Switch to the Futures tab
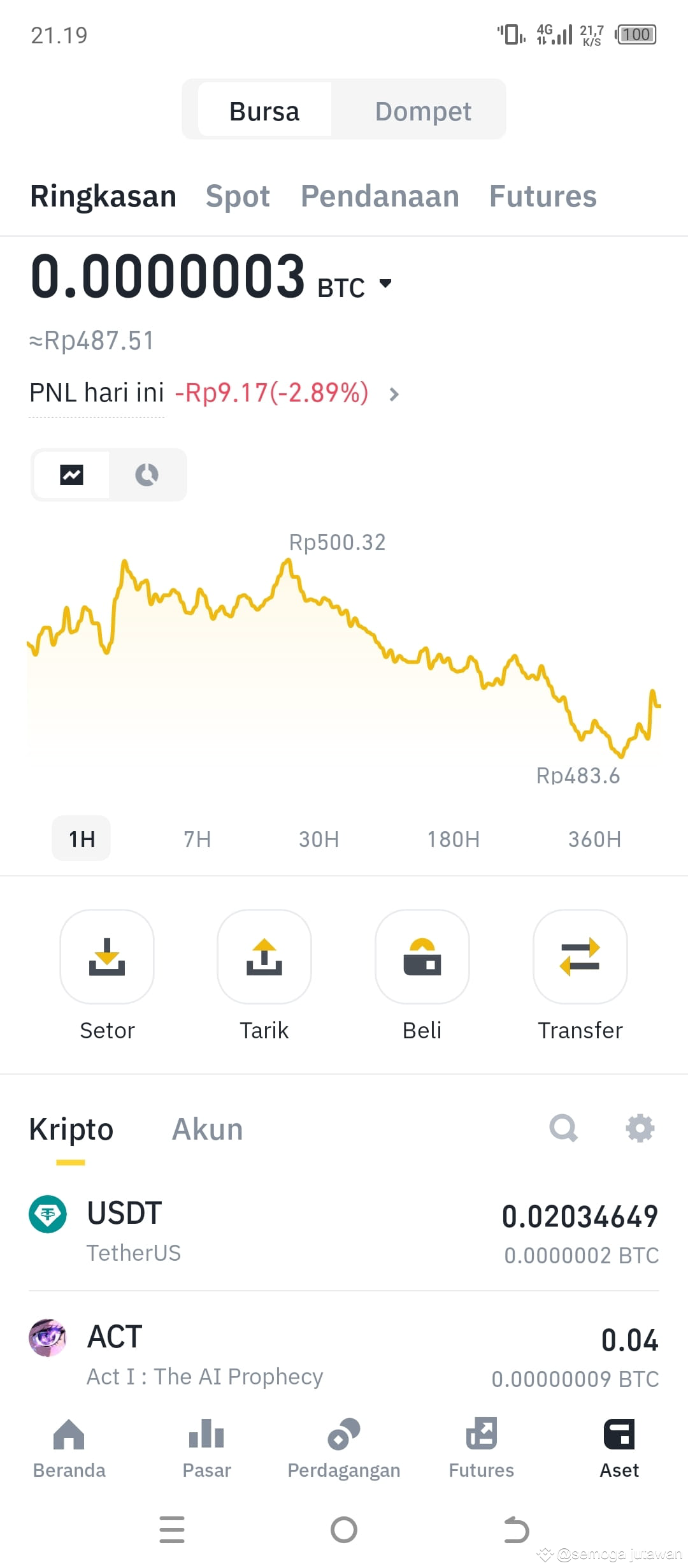Screen dimensions: 688x1568 543,196
